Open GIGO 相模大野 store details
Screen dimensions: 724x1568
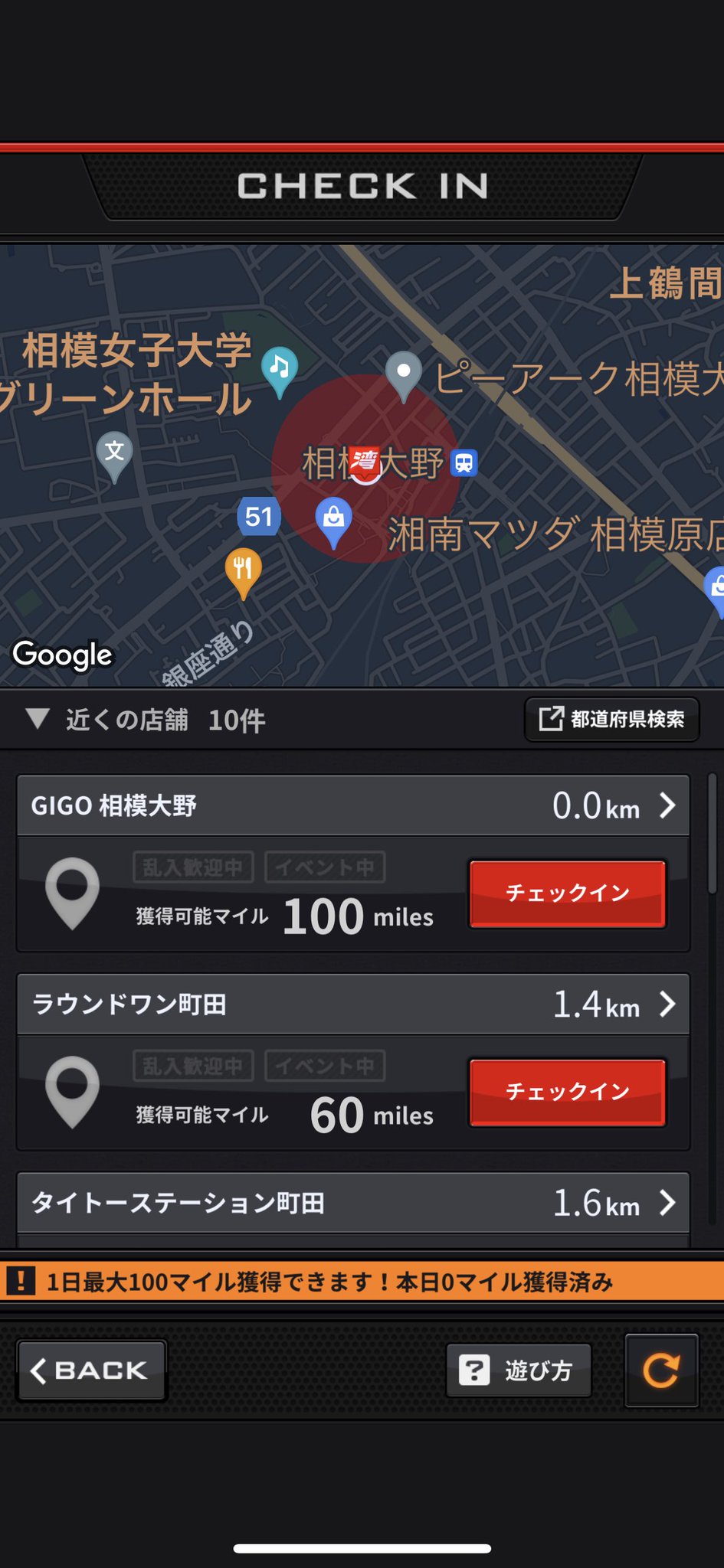pos(353,805)
